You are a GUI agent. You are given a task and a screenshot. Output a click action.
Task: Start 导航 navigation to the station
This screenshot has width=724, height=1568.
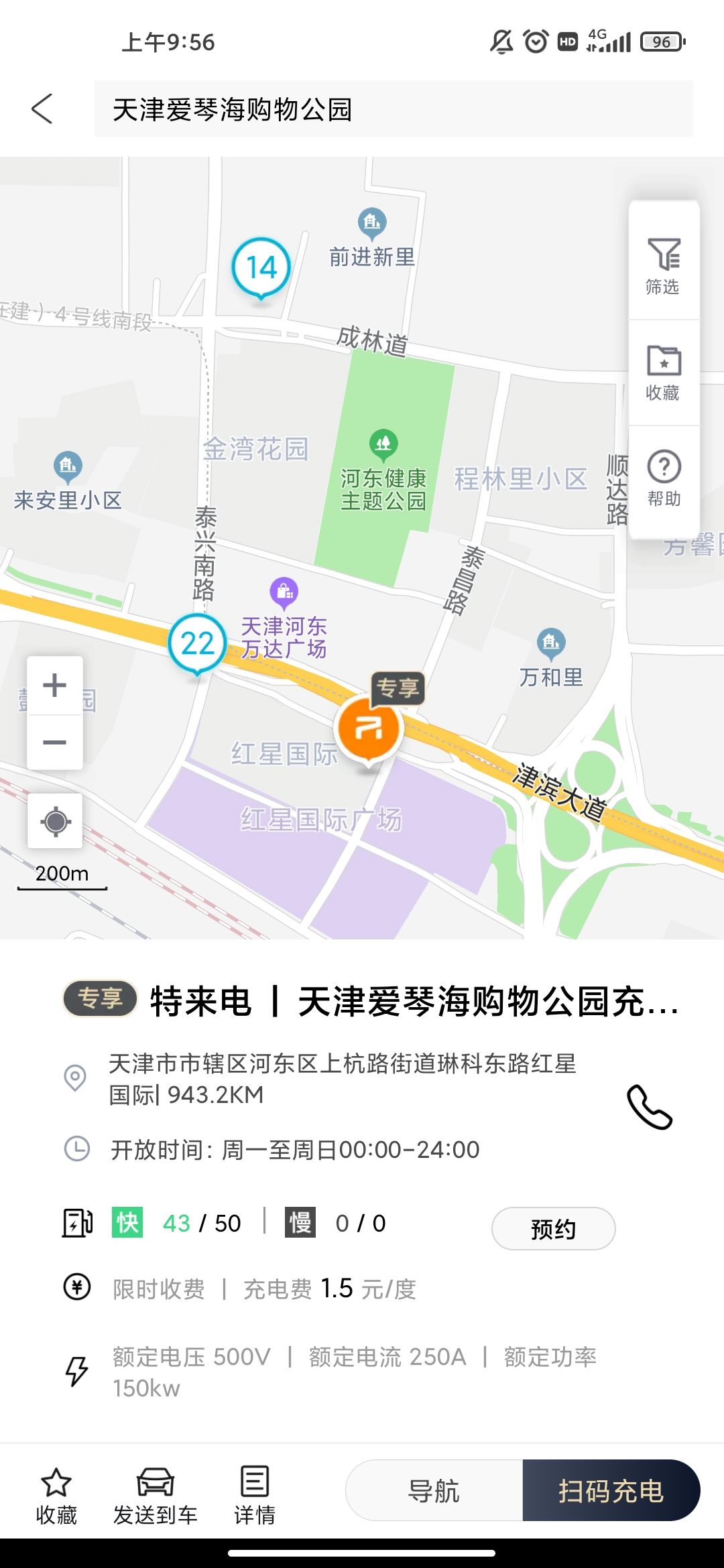[434, 1491]
